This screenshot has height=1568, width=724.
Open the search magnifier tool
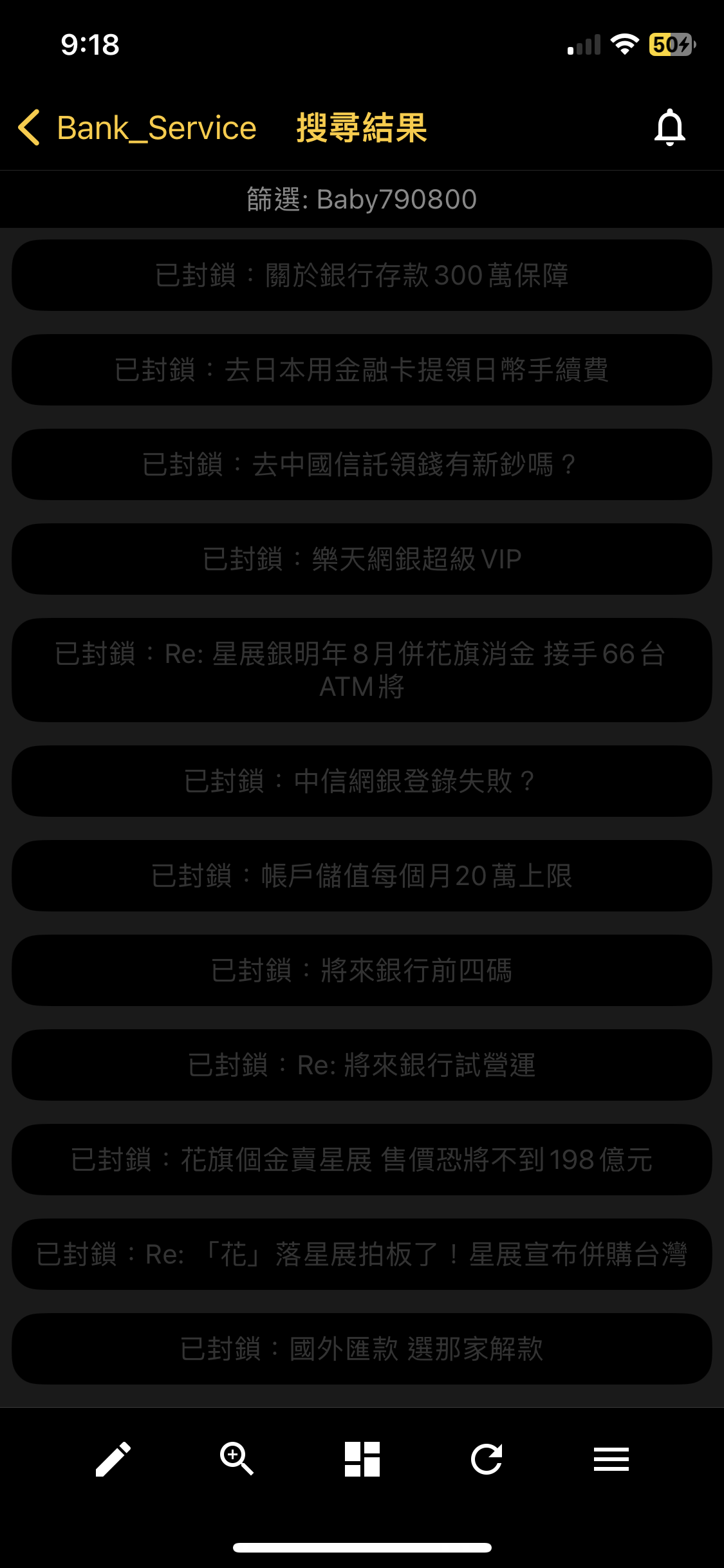[x=237, y=1459]
